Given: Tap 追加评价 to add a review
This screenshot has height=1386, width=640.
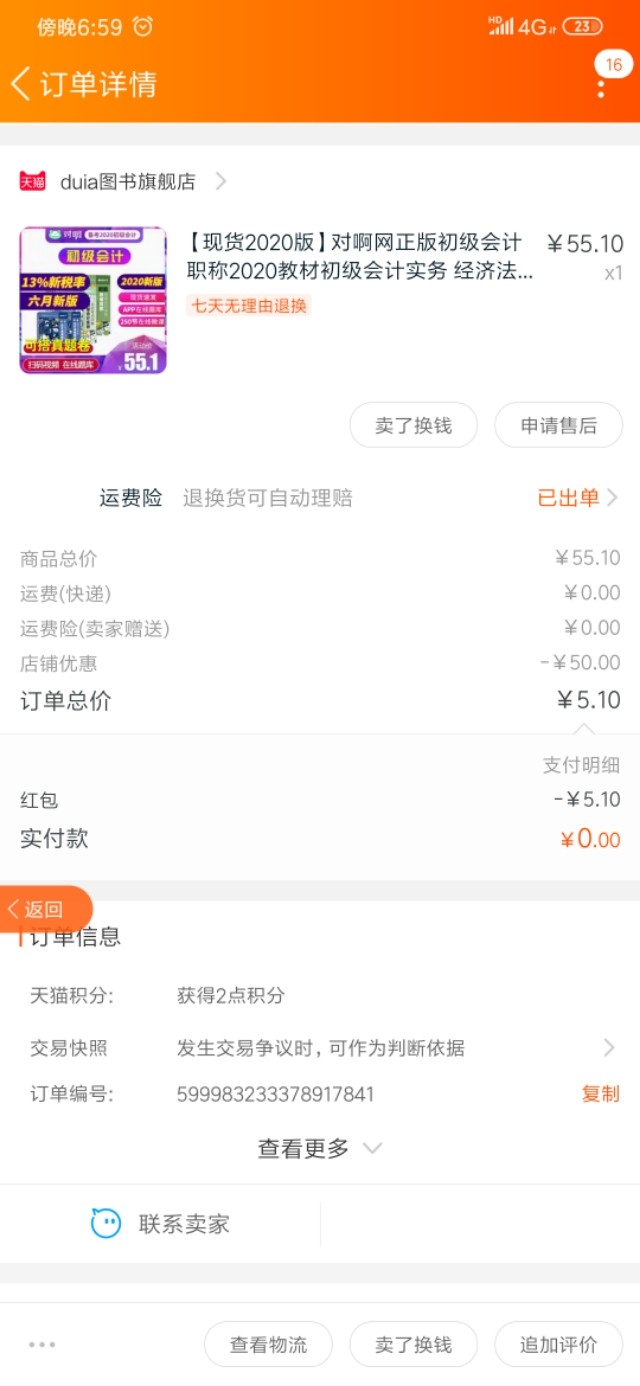Looking at the screenshot, I should [558, 1345].
